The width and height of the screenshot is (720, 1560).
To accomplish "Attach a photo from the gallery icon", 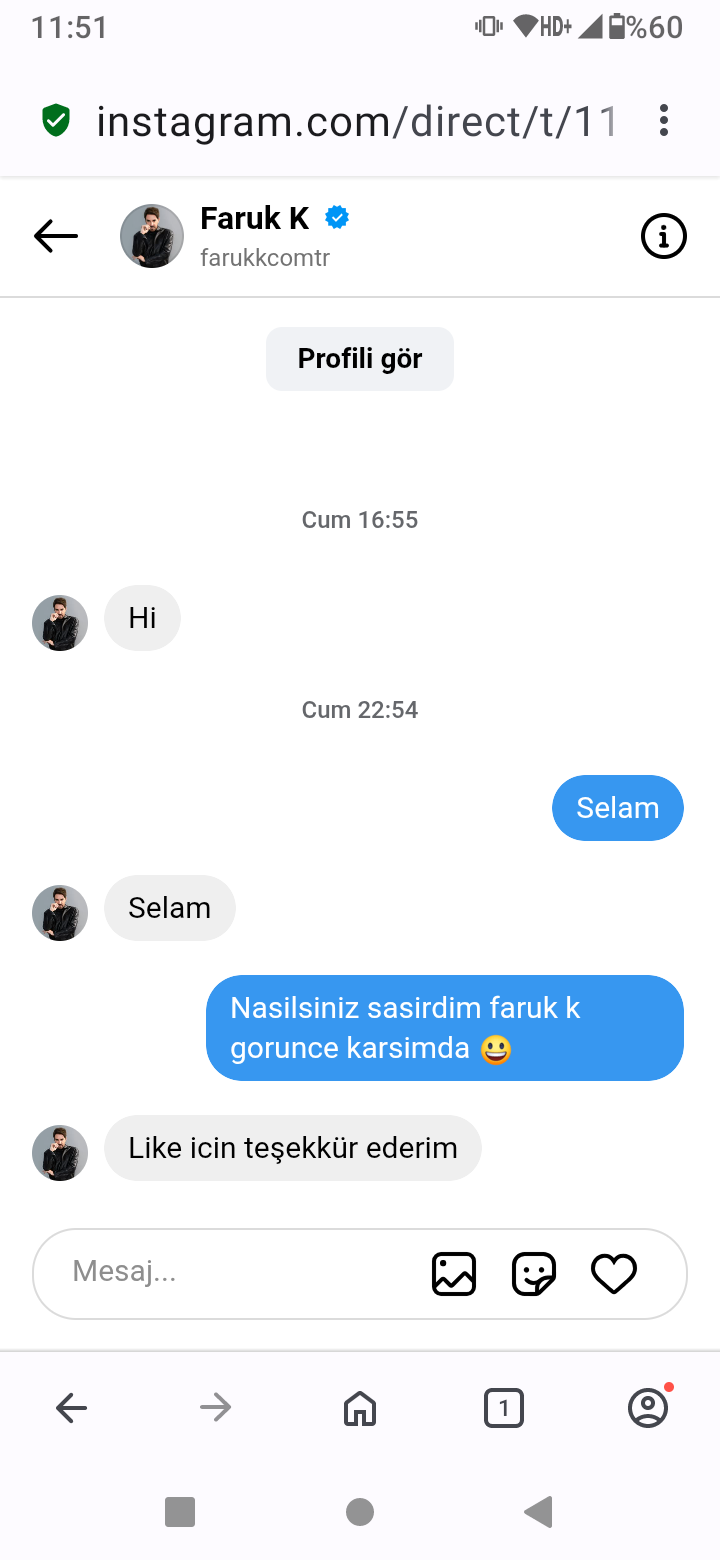I will [x=454, y=1274].
